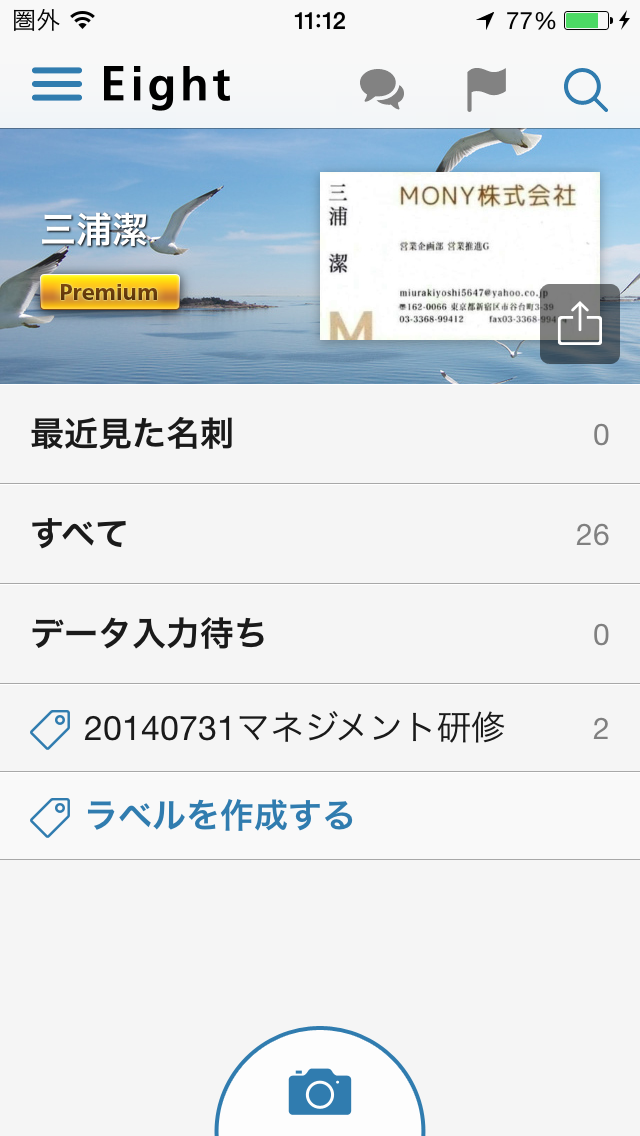Tap the Premium badge
Screen dimensions: 640x1136
(x=109, y=292)
